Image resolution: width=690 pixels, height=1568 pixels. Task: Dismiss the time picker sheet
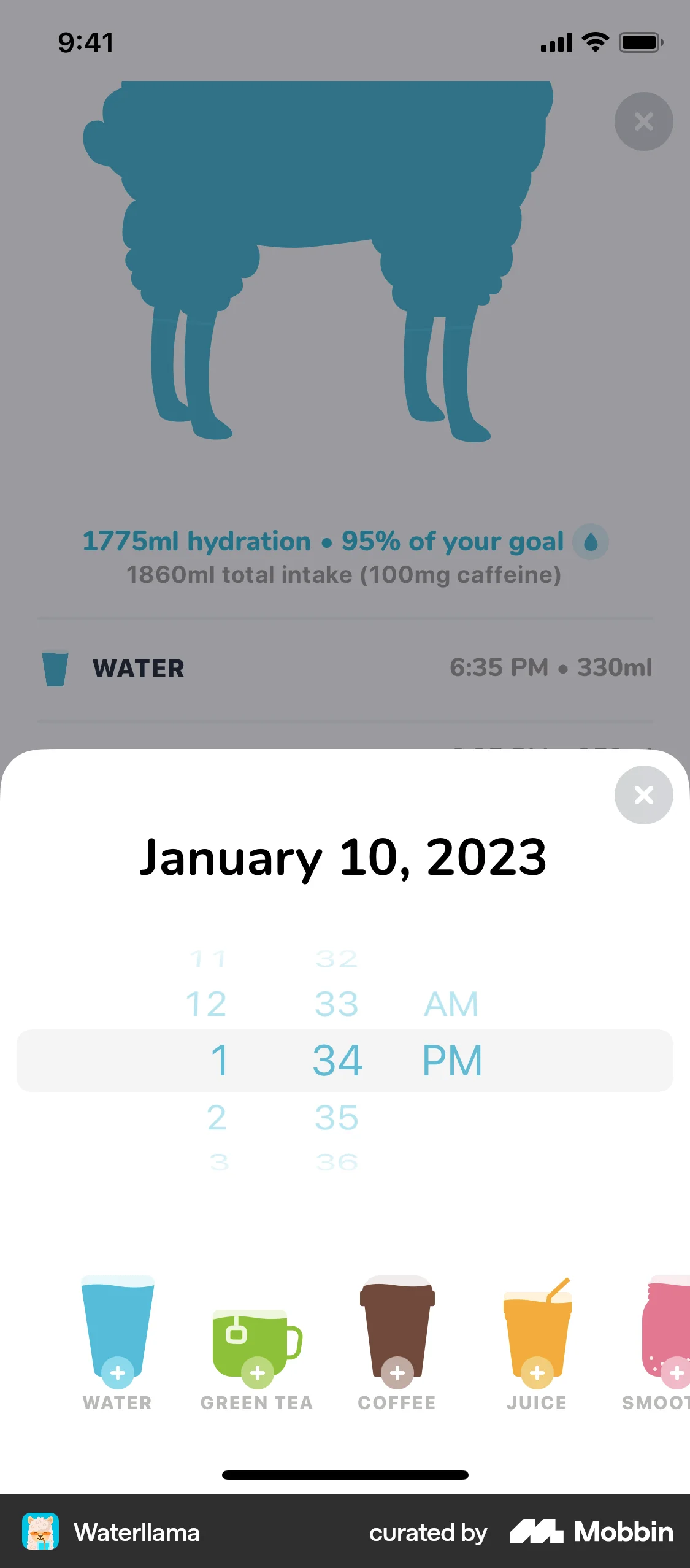(644, 795)
